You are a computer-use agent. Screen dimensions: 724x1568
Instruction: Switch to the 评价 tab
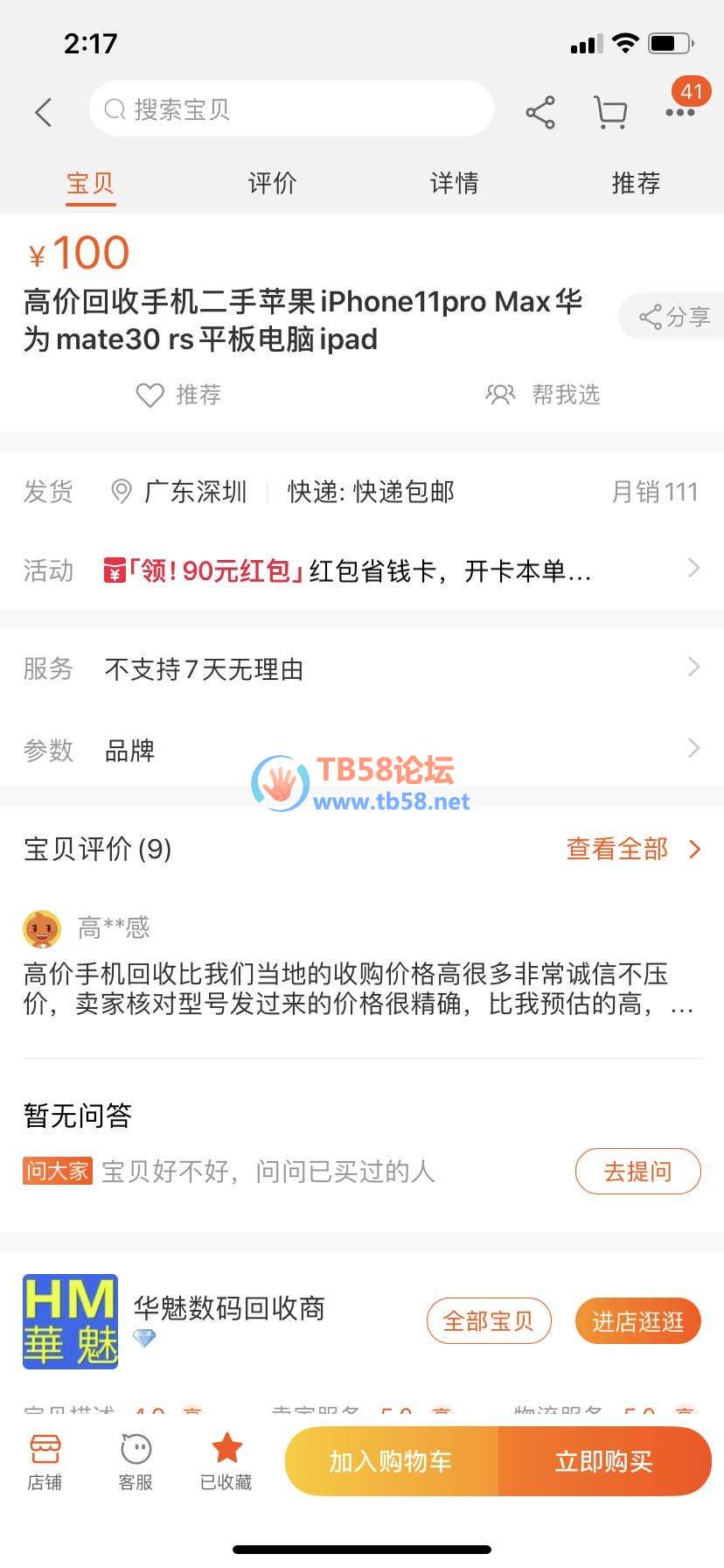[272, 183]
